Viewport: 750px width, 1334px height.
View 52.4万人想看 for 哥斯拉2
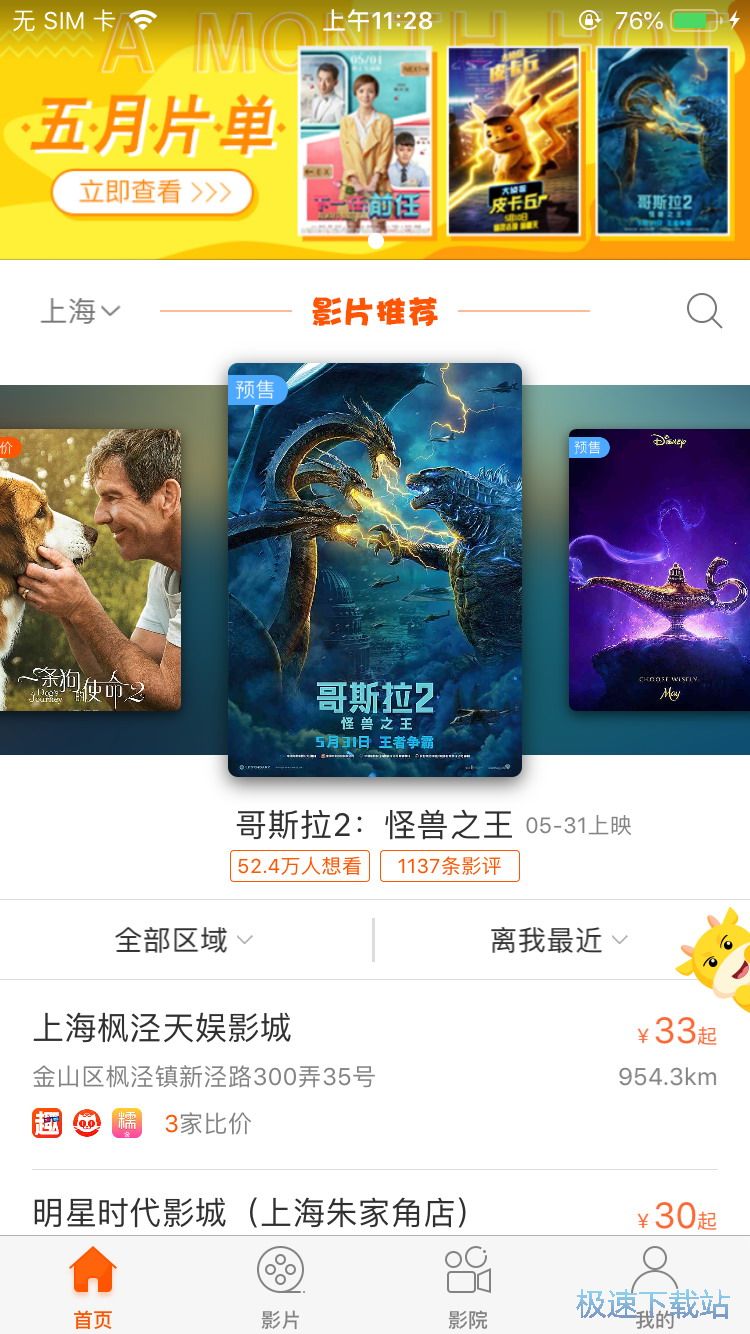click(x=300, y=866)
